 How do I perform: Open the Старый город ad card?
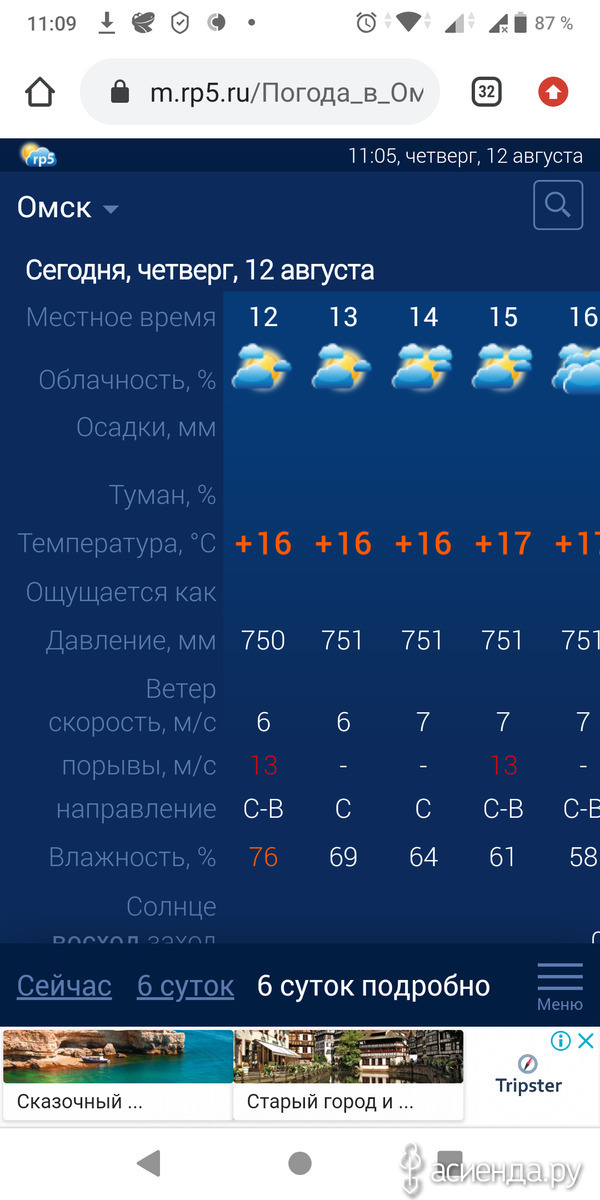click(x=349, y=1074)
